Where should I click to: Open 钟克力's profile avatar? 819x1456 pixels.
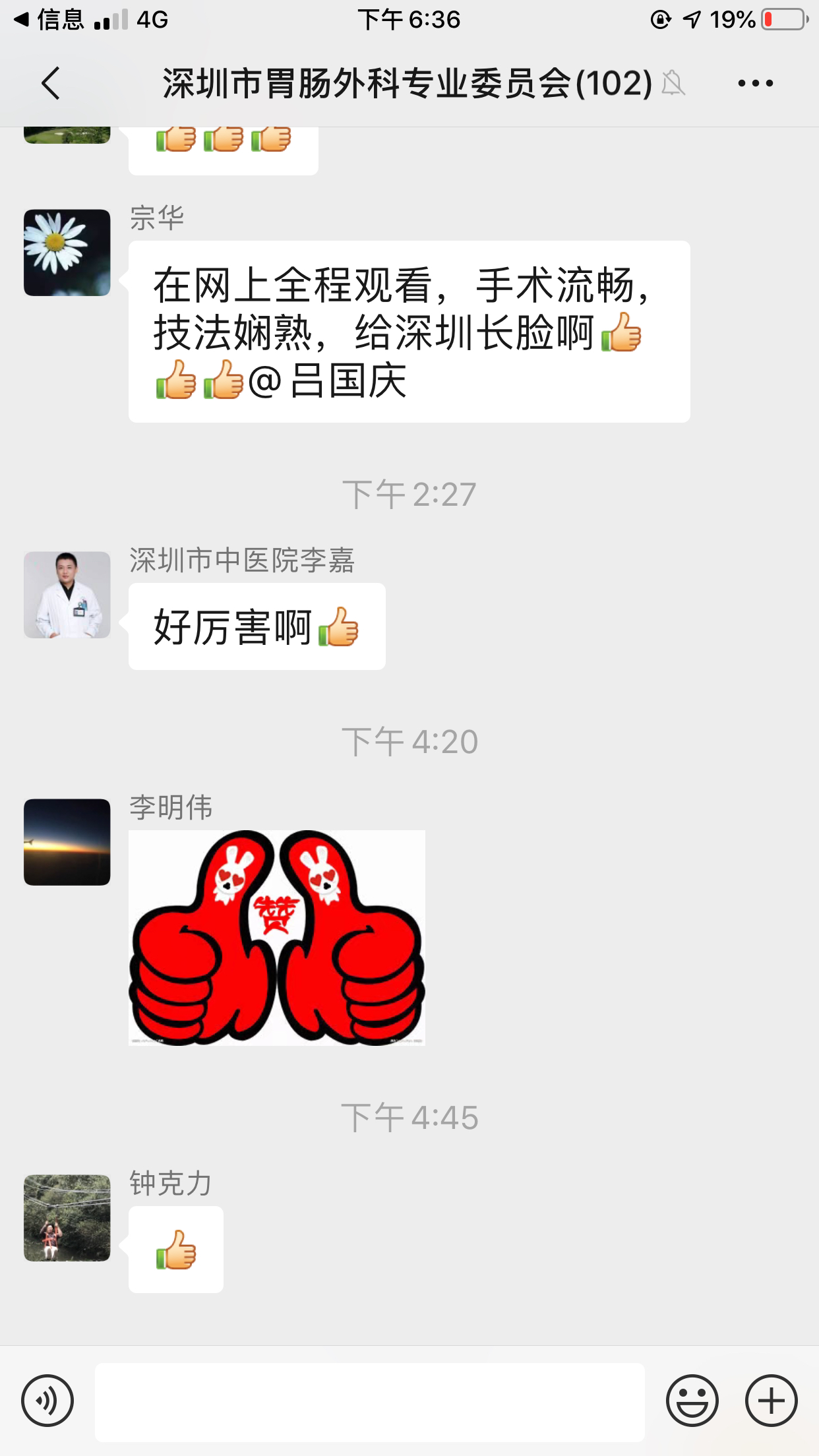[x=67, y=1218]
